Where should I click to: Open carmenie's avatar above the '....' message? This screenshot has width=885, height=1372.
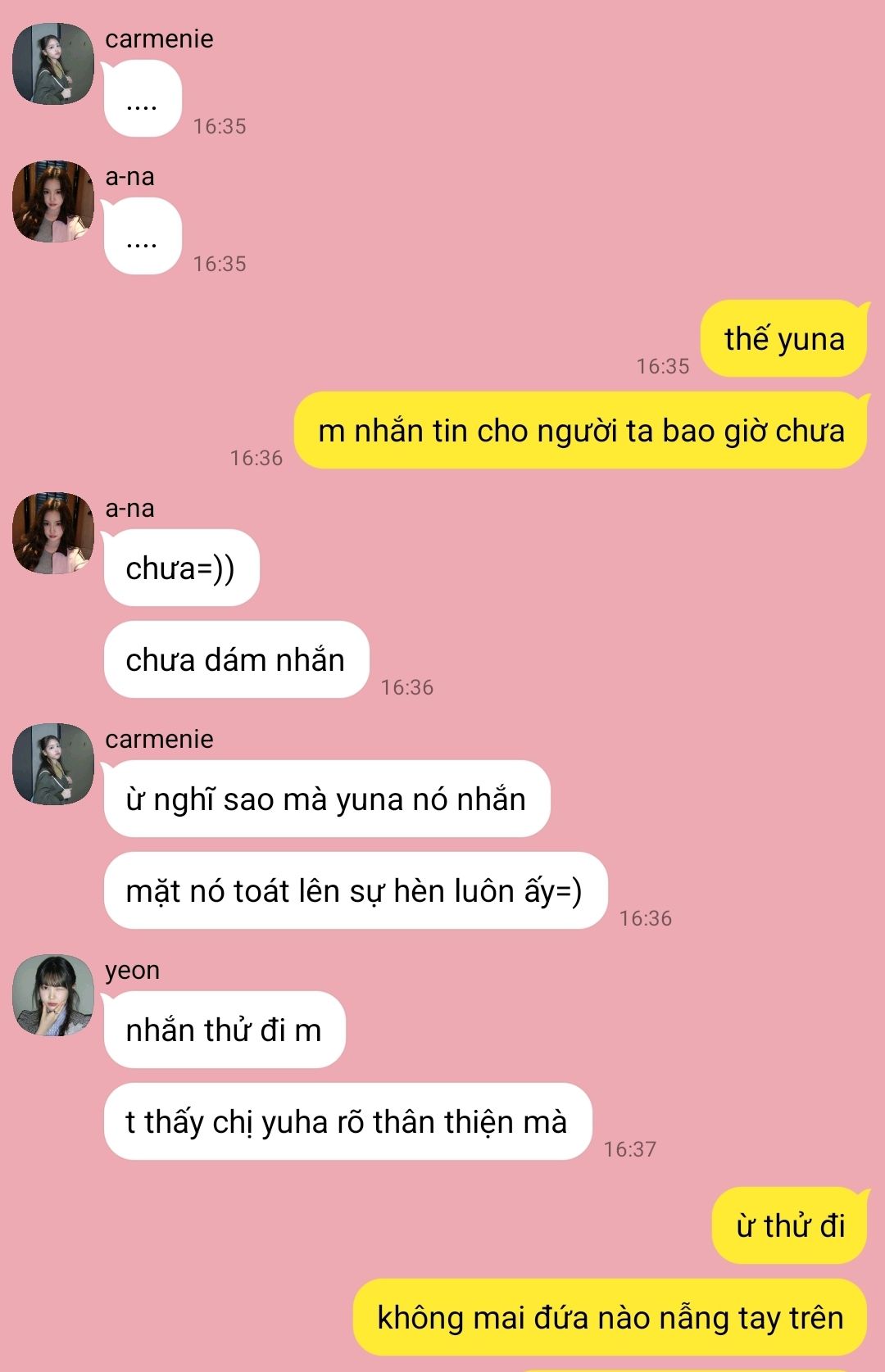53,64
